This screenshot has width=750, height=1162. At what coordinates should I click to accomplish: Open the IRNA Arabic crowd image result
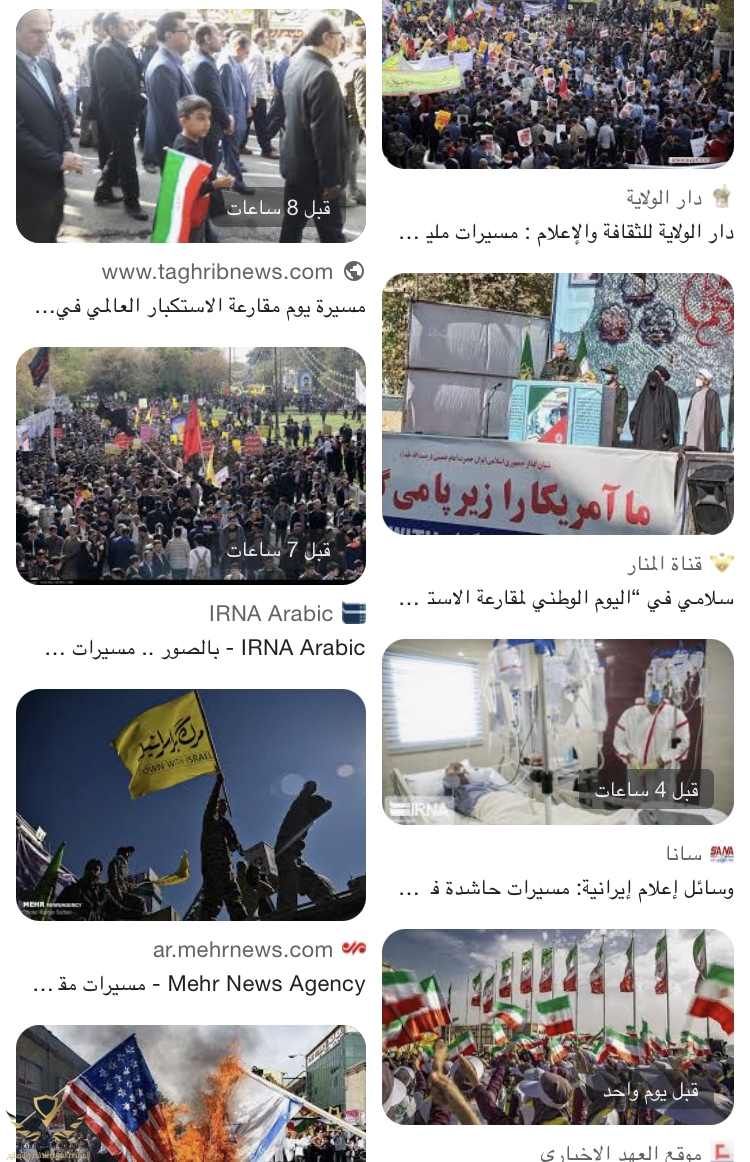point(190,465)
